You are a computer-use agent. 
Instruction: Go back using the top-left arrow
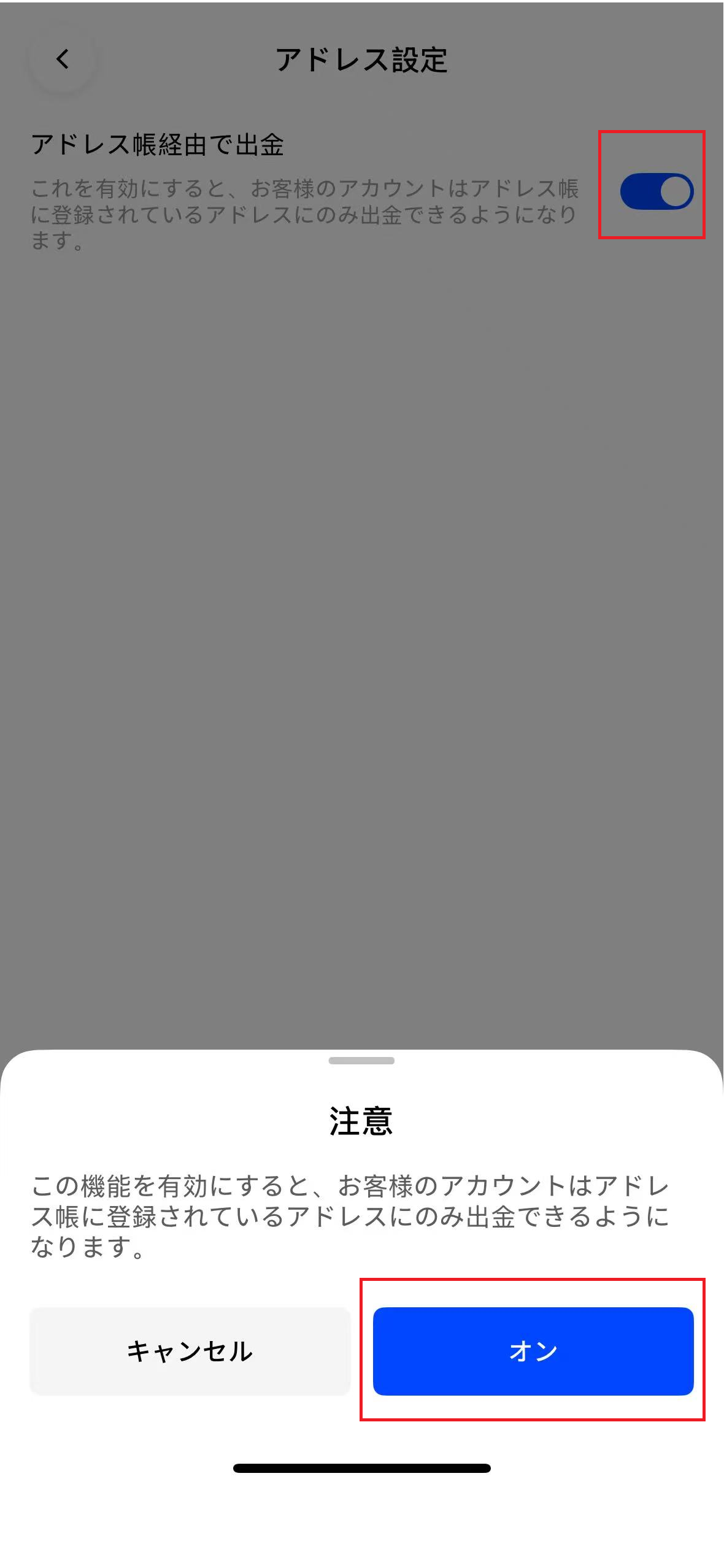[63, 60]
